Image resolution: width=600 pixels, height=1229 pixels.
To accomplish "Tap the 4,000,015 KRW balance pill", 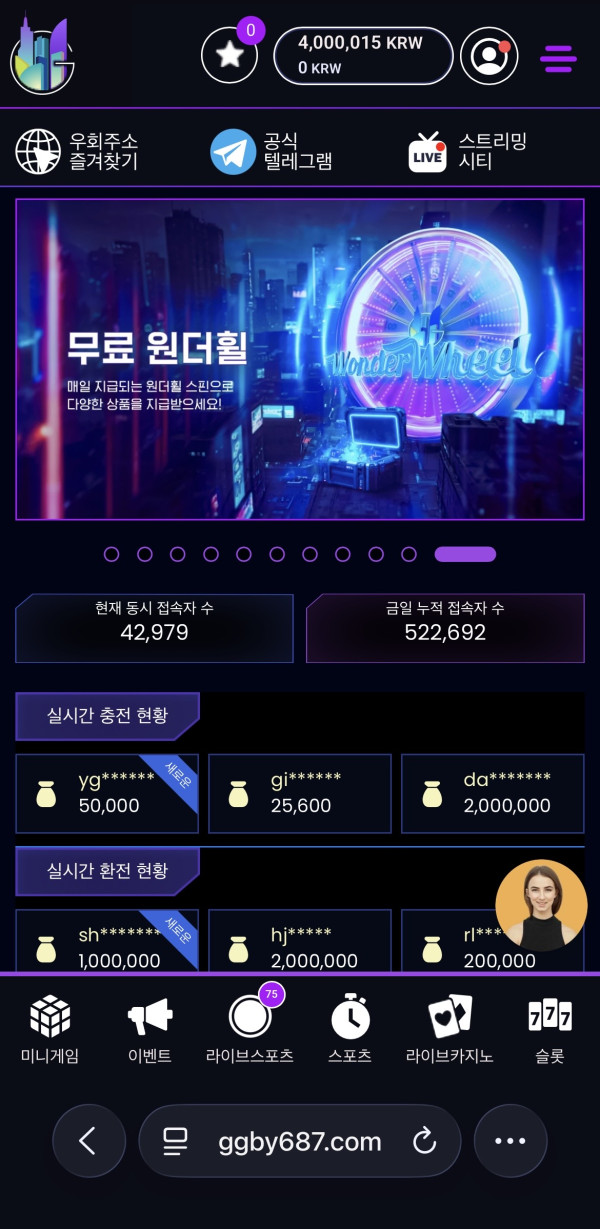I will (x=362, y=56).
